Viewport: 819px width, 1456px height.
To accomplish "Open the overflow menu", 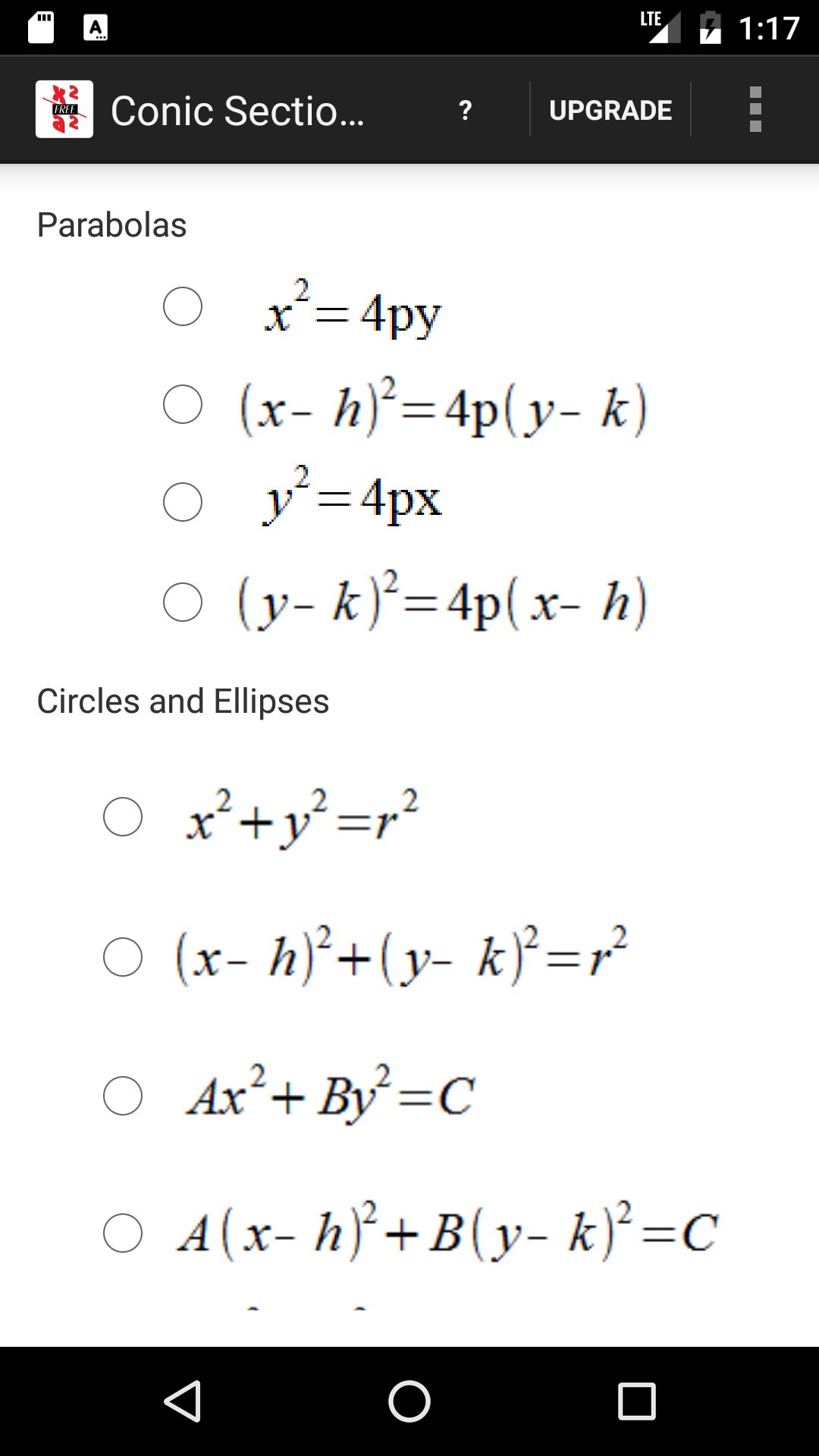I will click(x=755, y=110).
